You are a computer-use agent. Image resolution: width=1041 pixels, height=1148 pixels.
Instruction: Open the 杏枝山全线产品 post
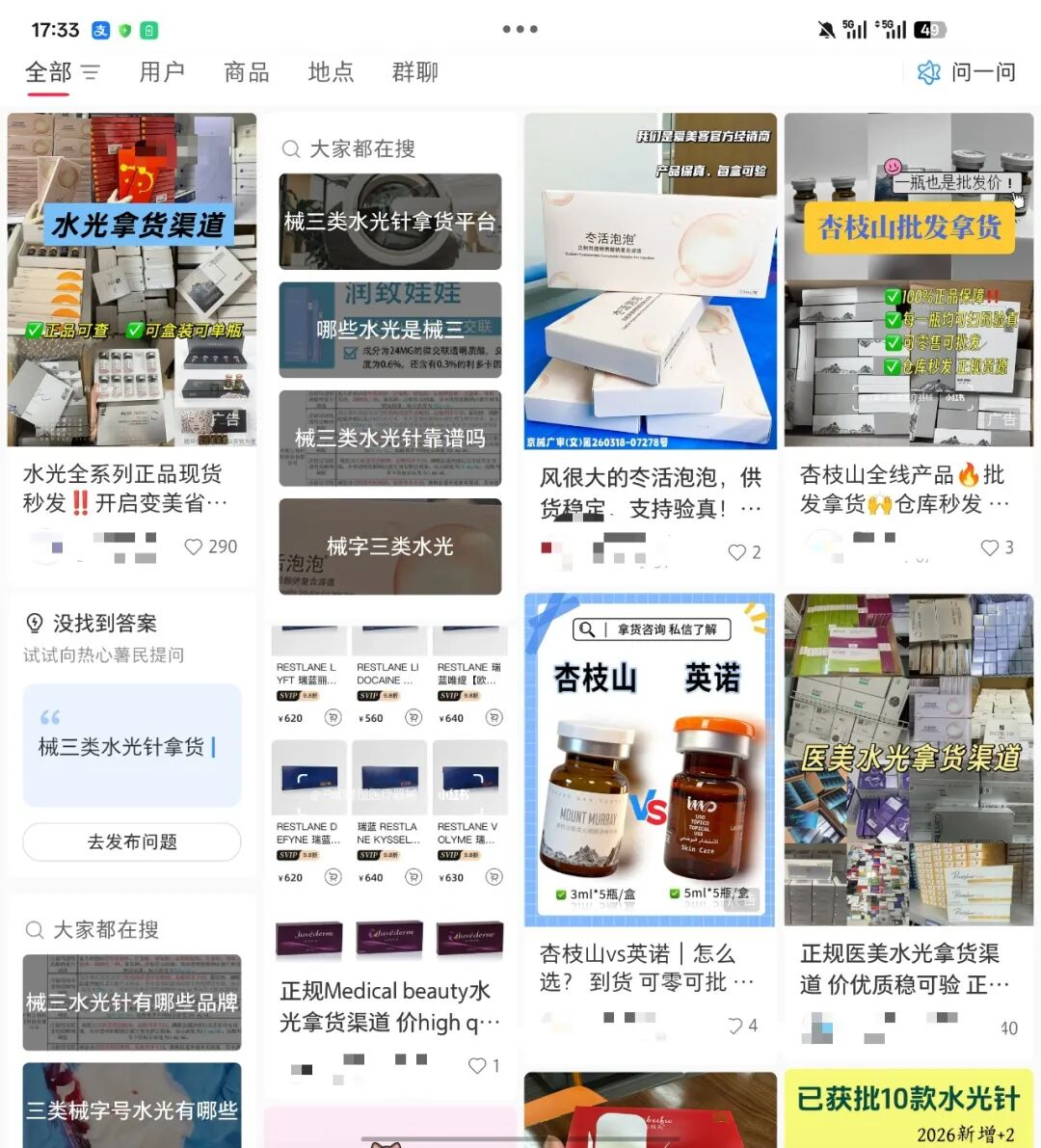click(x=909, y=280)
